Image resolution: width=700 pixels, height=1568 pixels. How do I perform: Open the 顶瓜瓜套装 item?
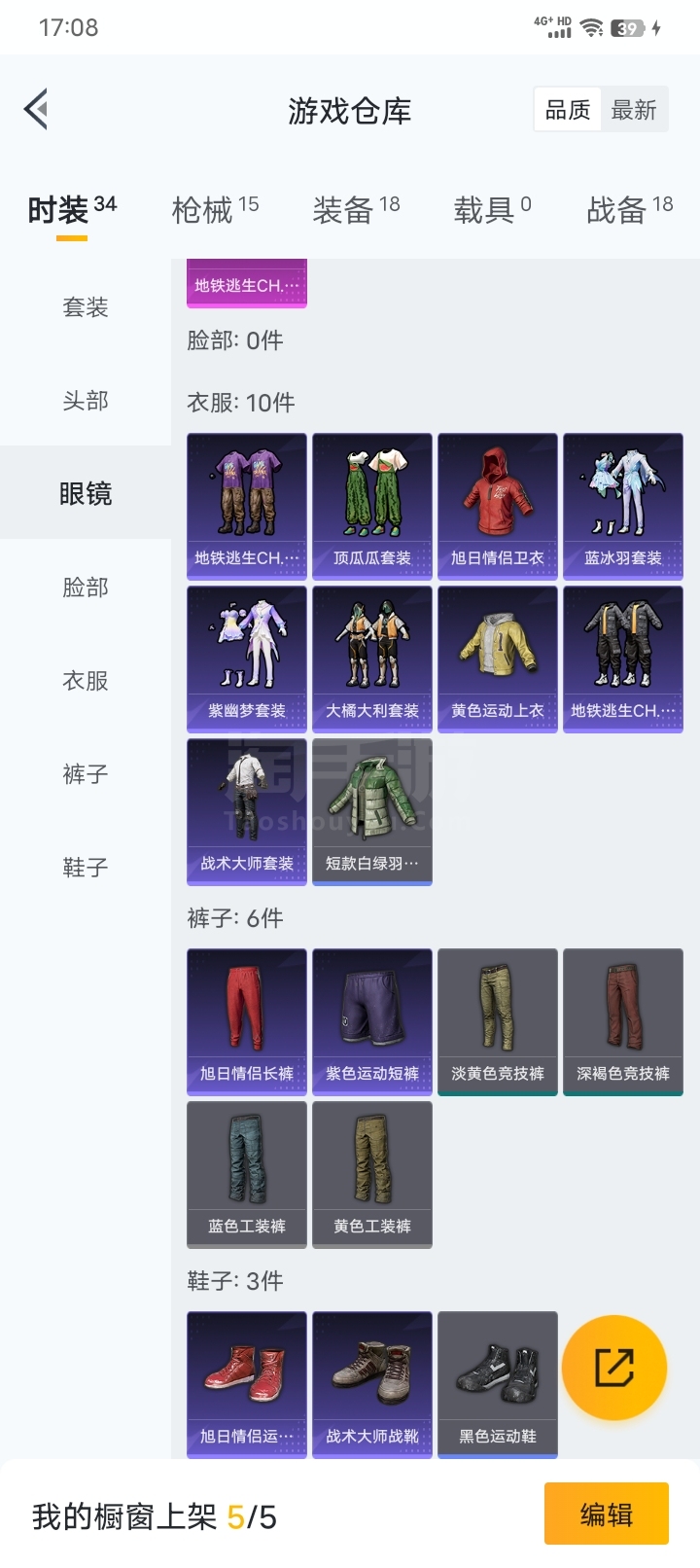[x=372, y=507]
